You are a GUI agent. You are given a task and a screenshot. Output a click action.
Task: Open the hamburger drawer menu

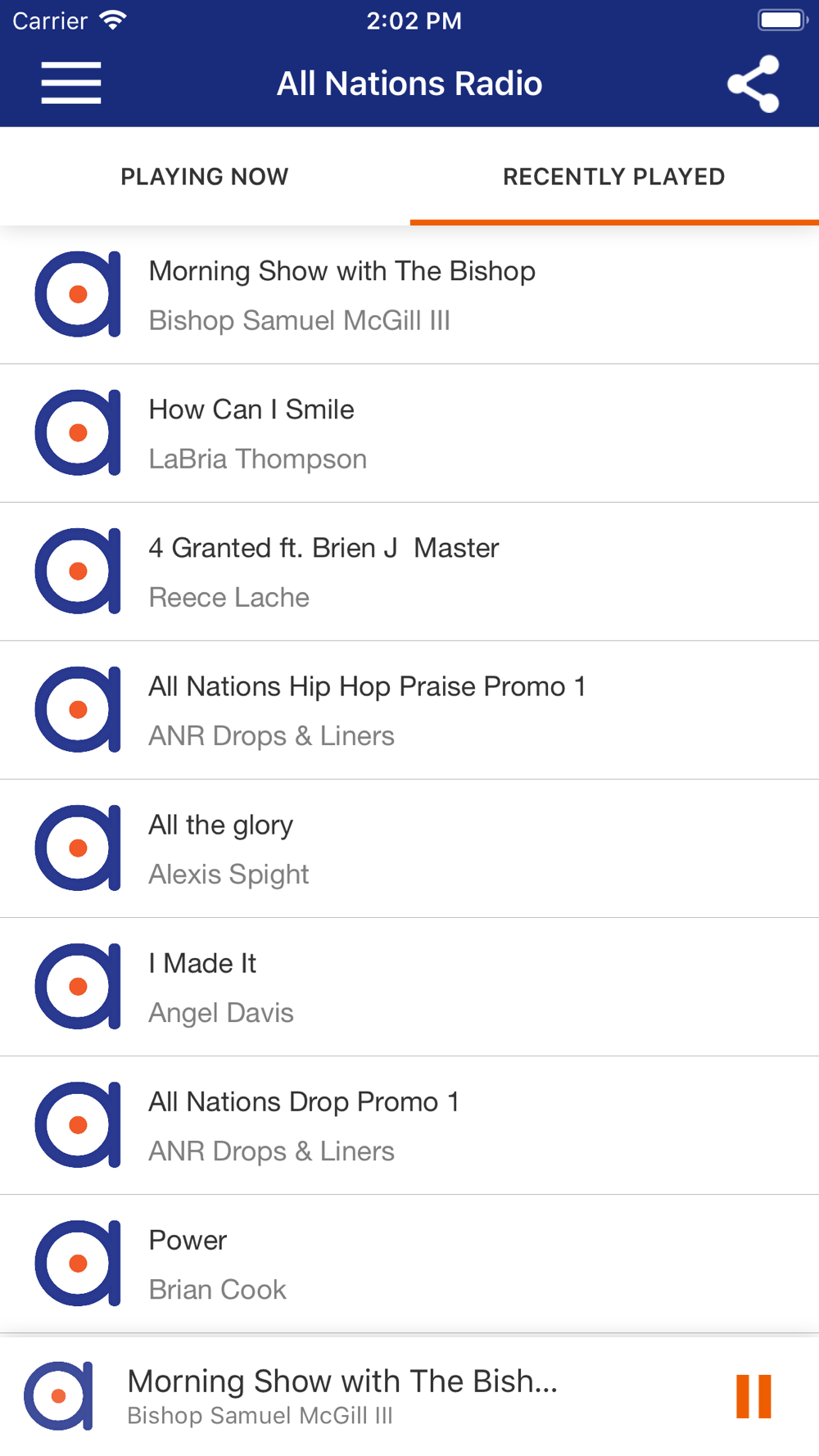coord(71,84)
